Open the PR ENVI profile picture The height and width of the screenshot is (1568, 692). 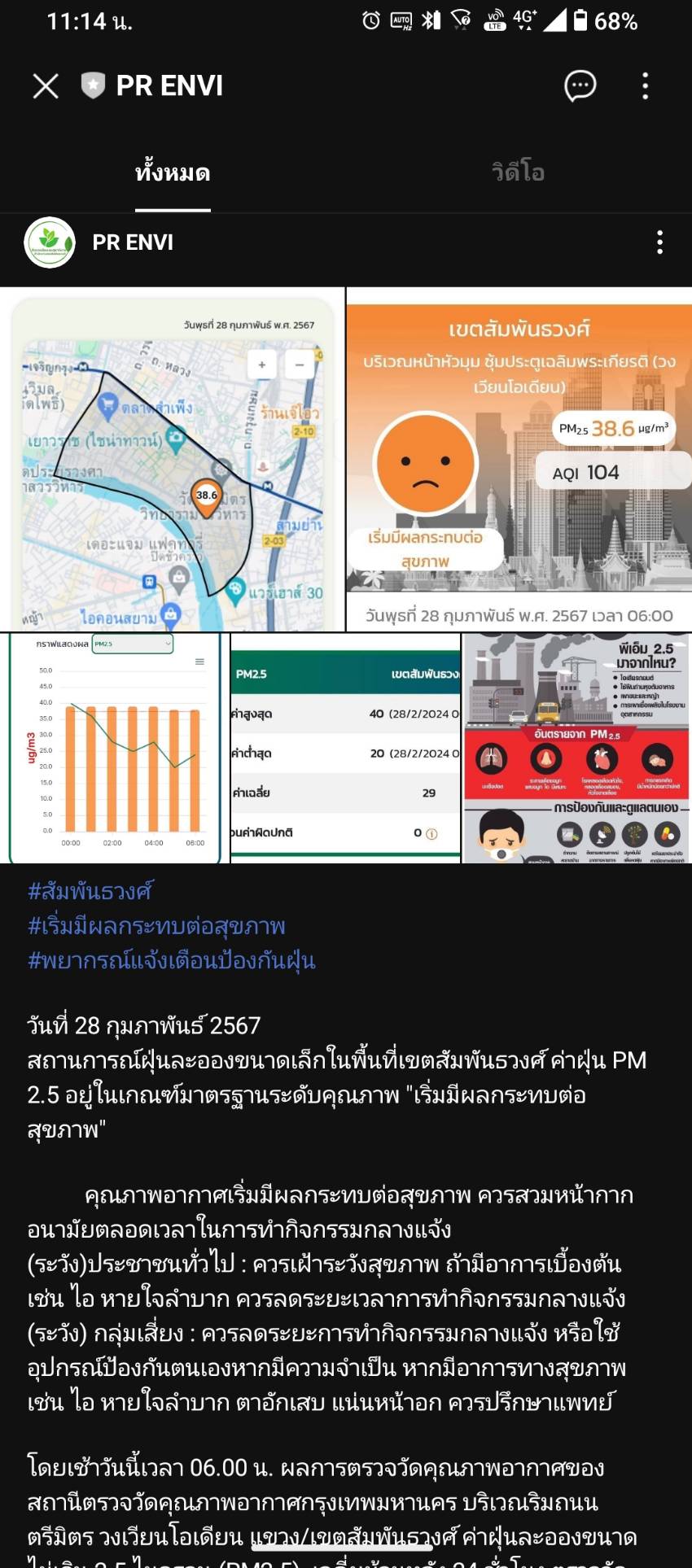[x=50, y=242]
